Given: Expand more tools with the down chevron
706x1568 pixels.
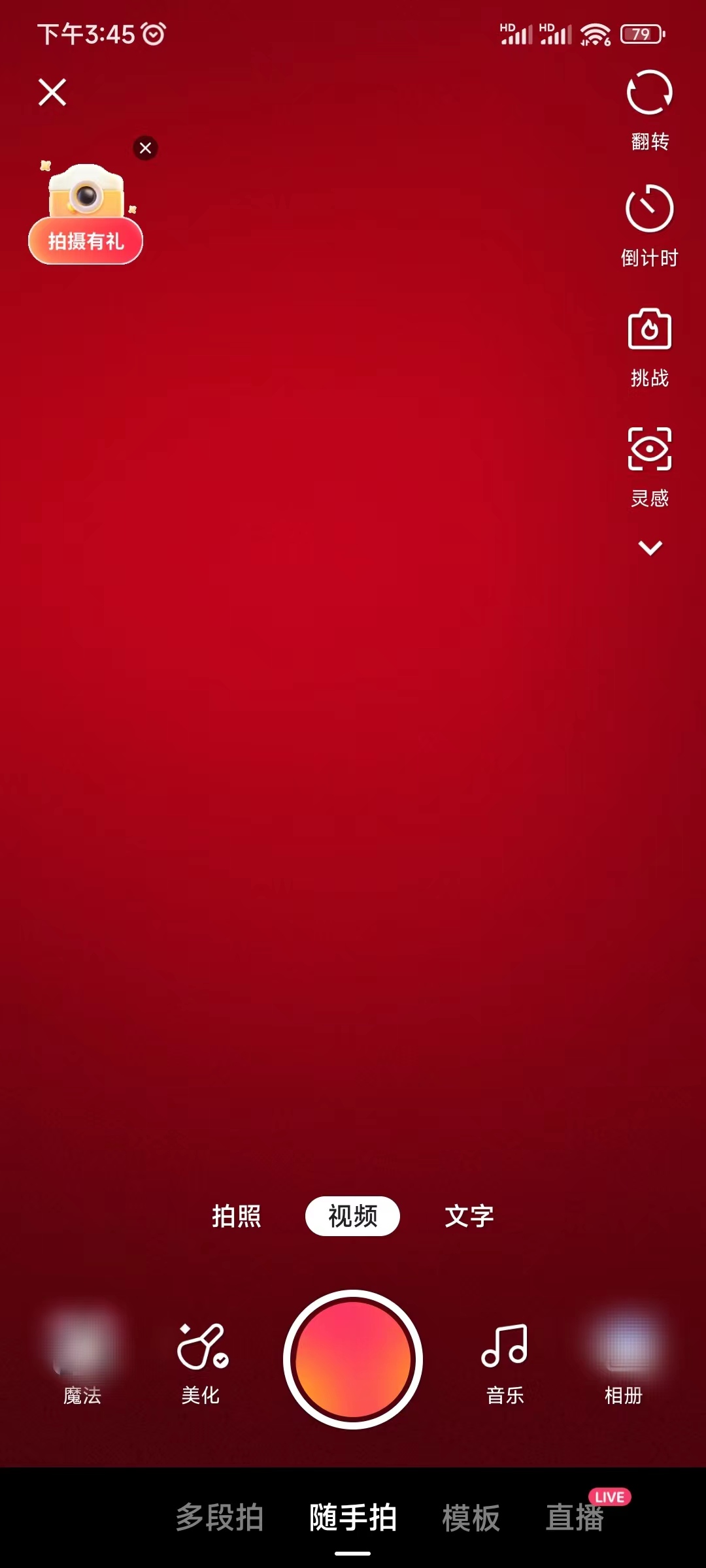Looking at the screenshot, I should (650, 547).
